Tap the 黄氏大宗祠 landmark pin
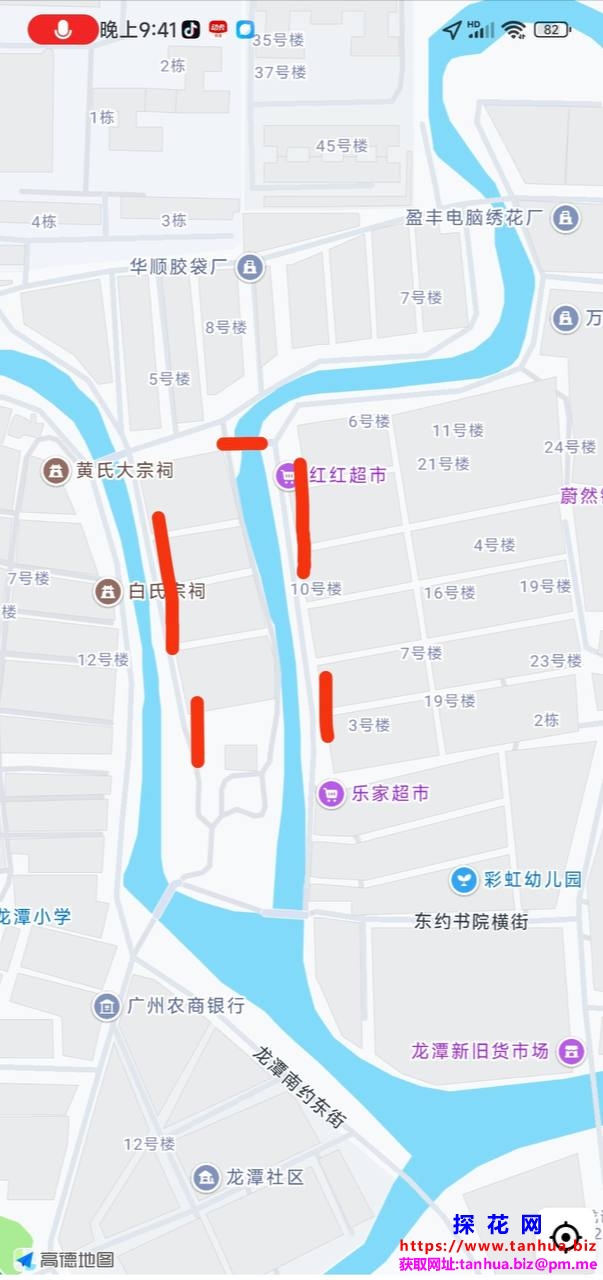 click(x=55, y=470)
